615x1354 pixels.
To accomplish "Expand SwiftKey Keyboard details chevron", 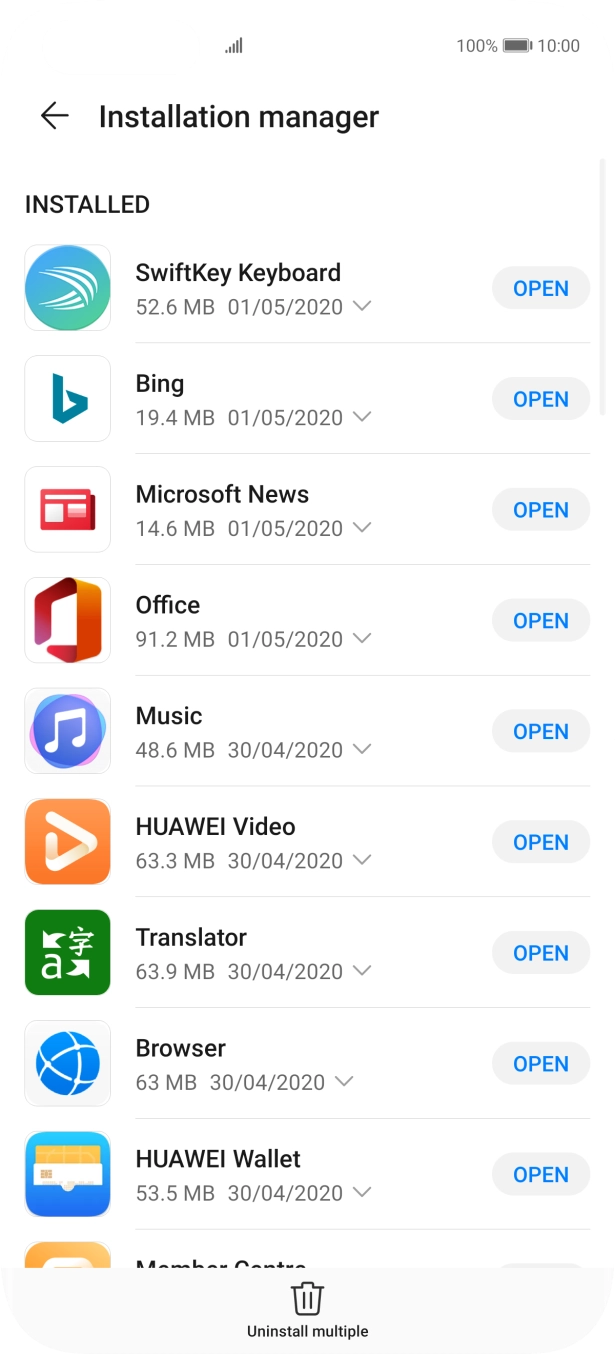I will [x=362, y=306].
